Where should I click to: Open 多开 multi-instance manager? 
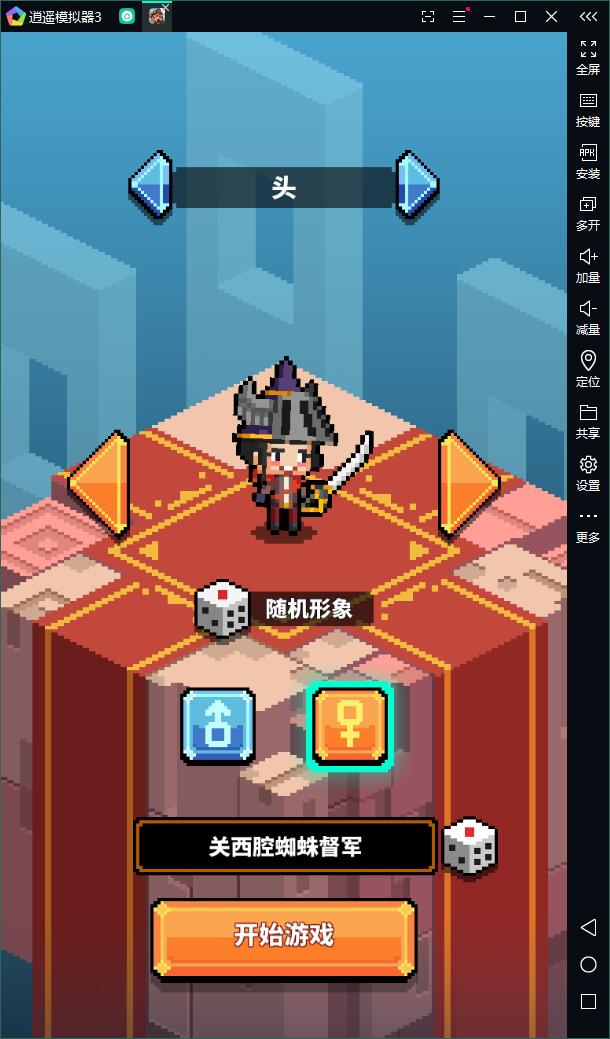point(588,214)
